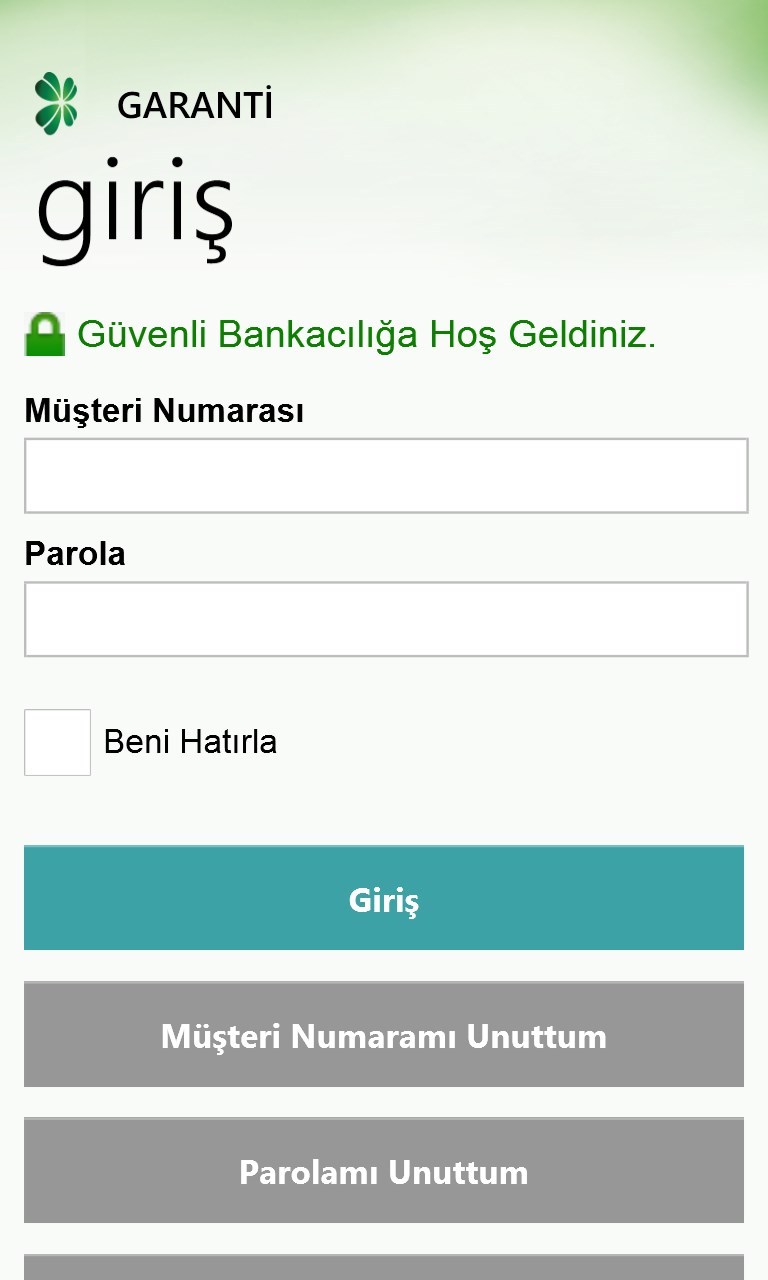Click the Güvenli Bankacılığa Hoş Geldiniz text

click(366, 332)
